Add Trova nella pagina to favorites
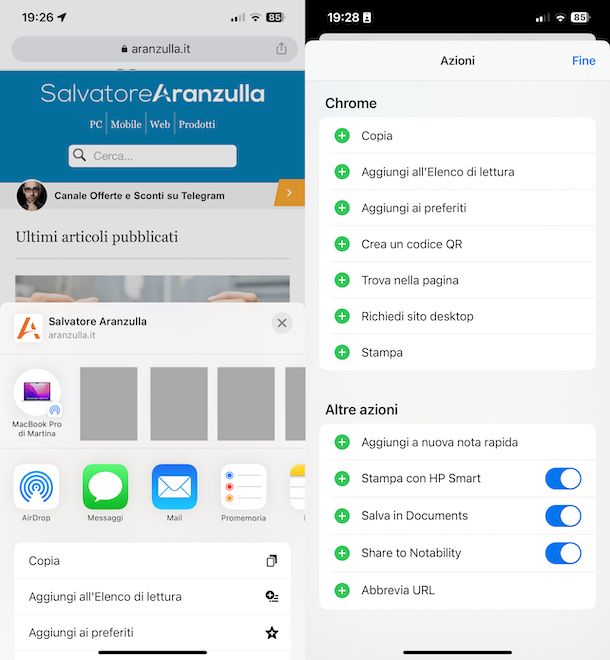This screenshot has height=660, width=610. pos(342,280)
